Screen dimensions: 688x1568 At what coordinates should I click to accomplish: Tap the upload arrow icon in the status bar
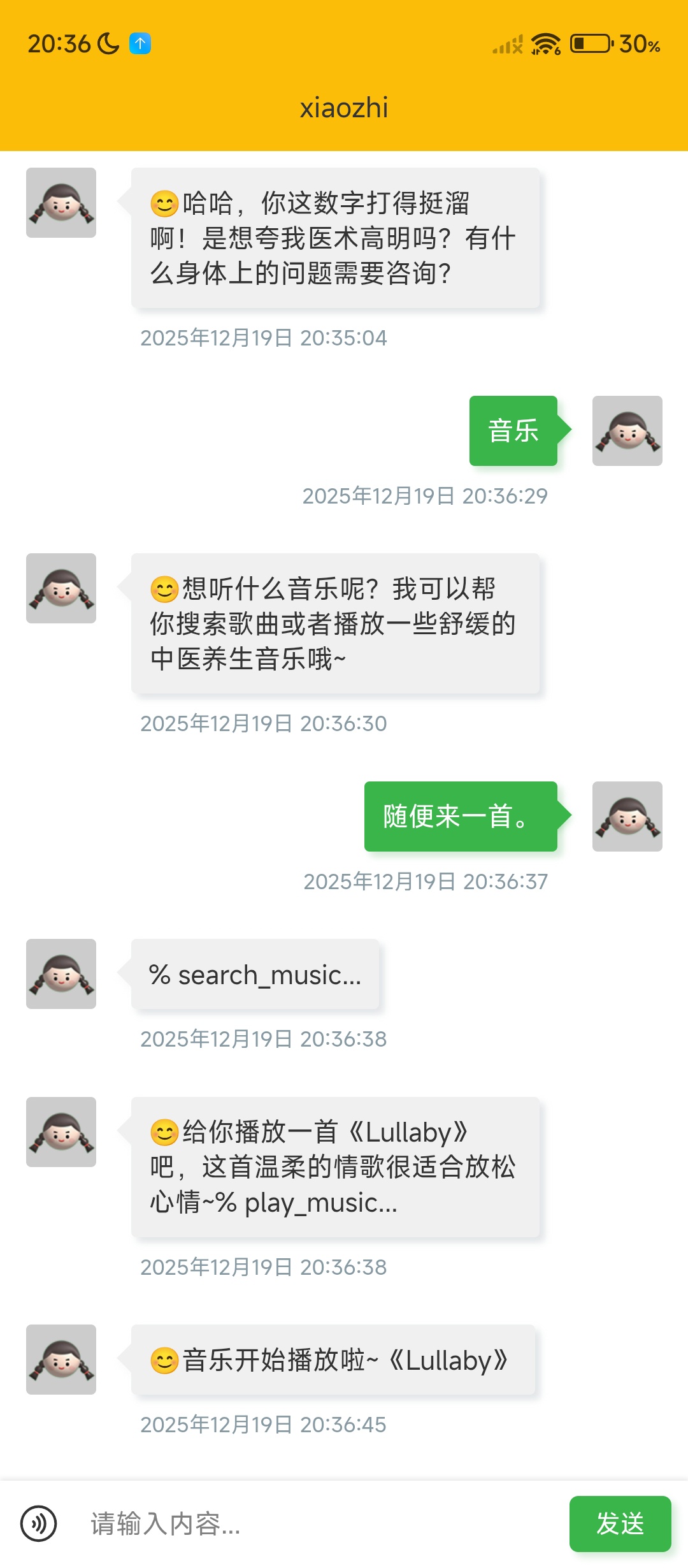click(139, 42)
